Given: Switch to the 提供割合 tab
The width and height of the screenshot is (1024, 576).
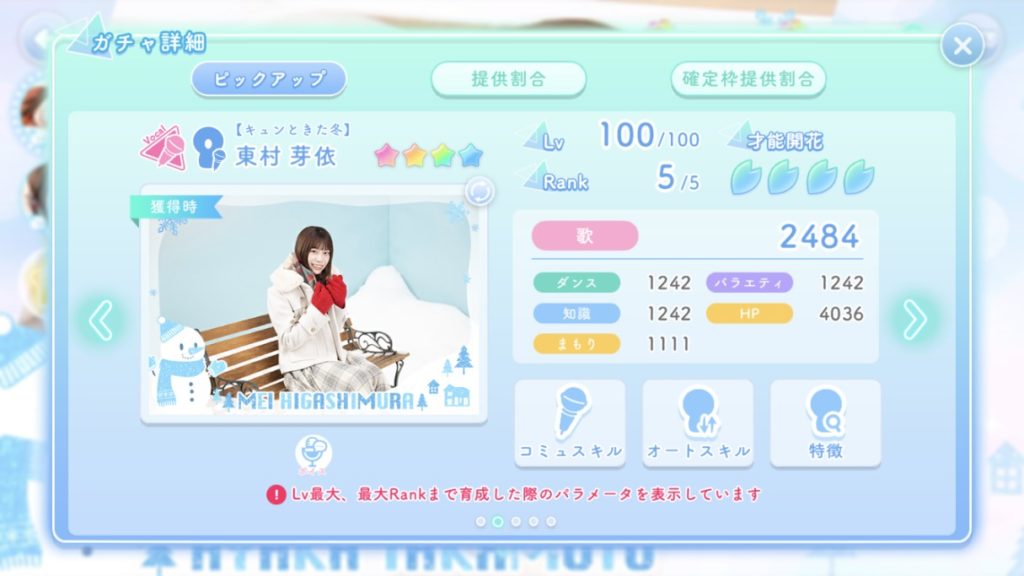Looking at the screenshot, I should coord(508,79).
